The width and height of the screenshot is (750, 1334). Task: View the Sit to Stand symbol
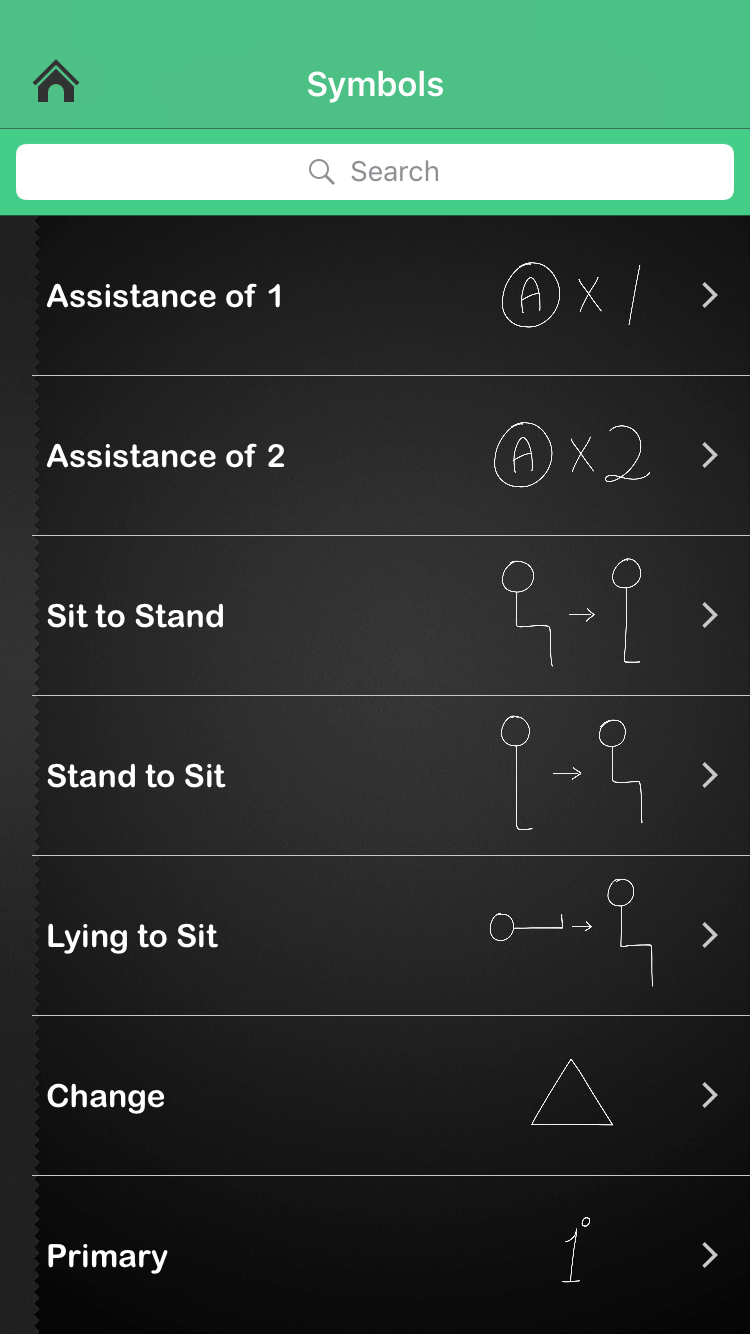tap(390, 616)
